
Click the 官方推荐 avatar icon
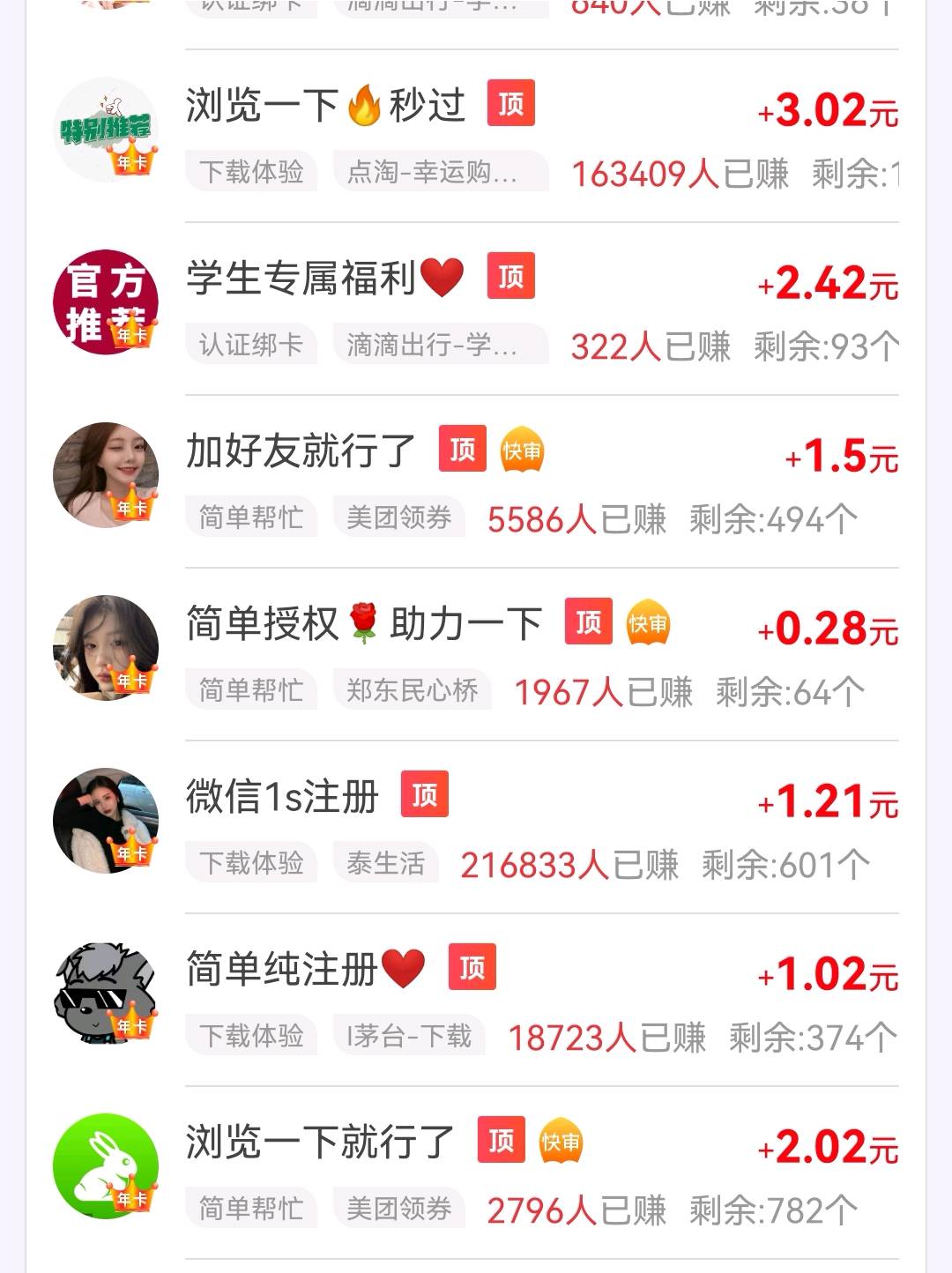pyautogui.click(x=106, y=300)
